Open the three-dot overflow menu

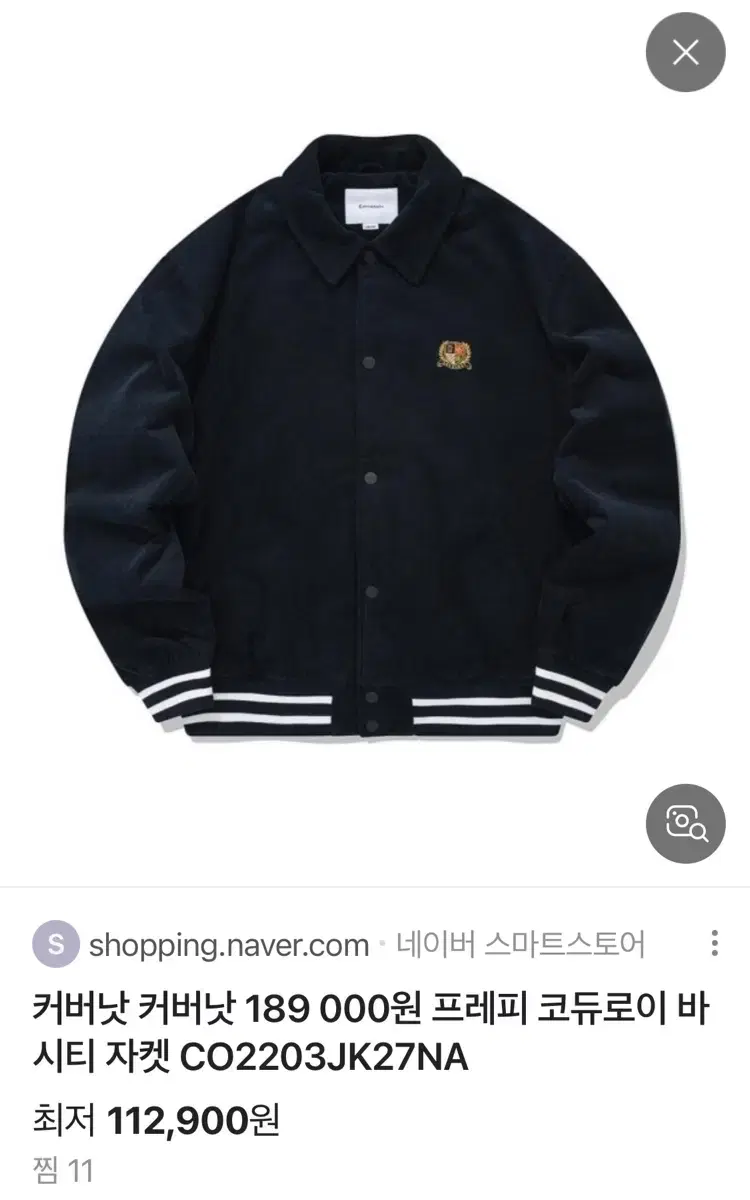coord(714,943)
